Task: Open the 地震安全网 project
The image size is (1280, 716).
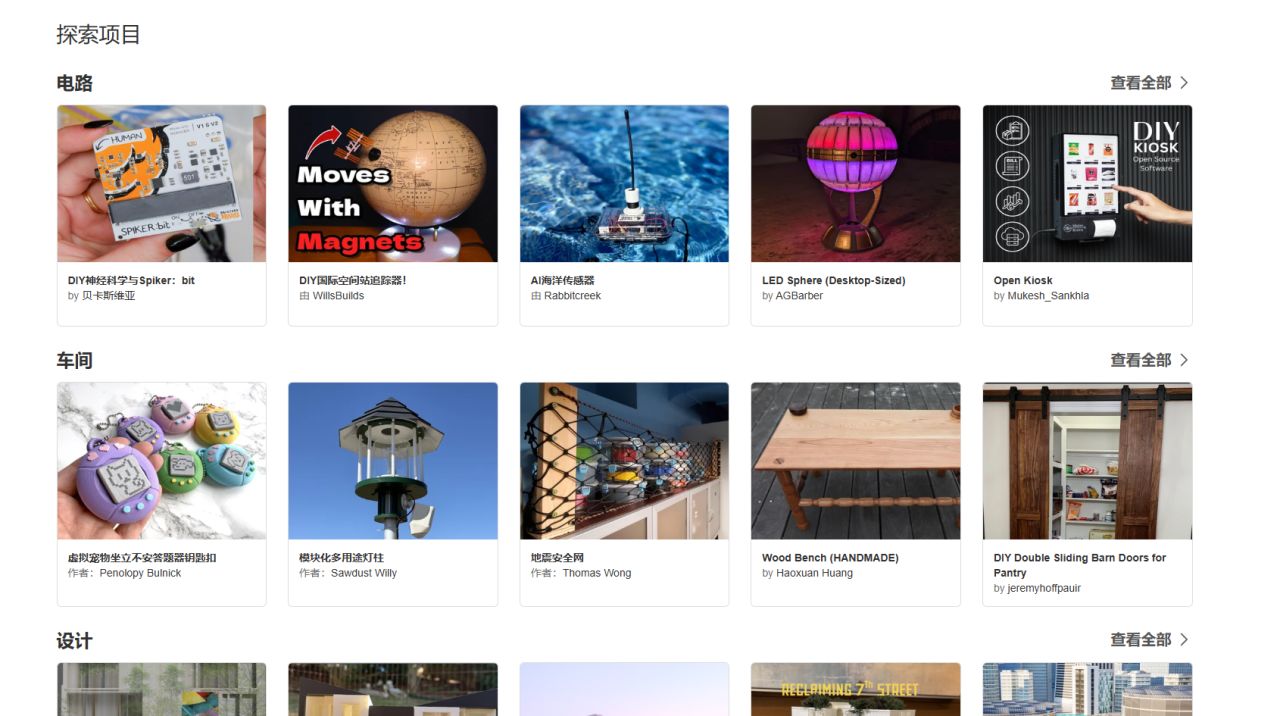Action: (x=624, y=461)
